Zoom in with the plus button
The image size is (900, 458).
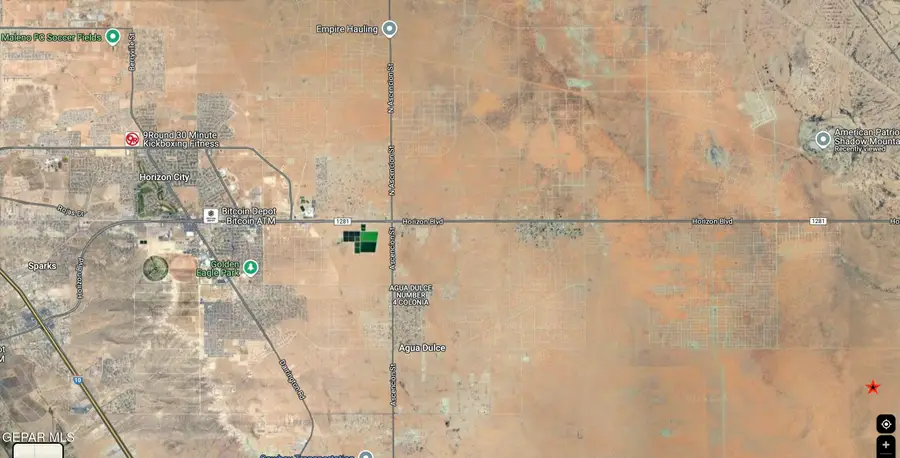(885, 445)
